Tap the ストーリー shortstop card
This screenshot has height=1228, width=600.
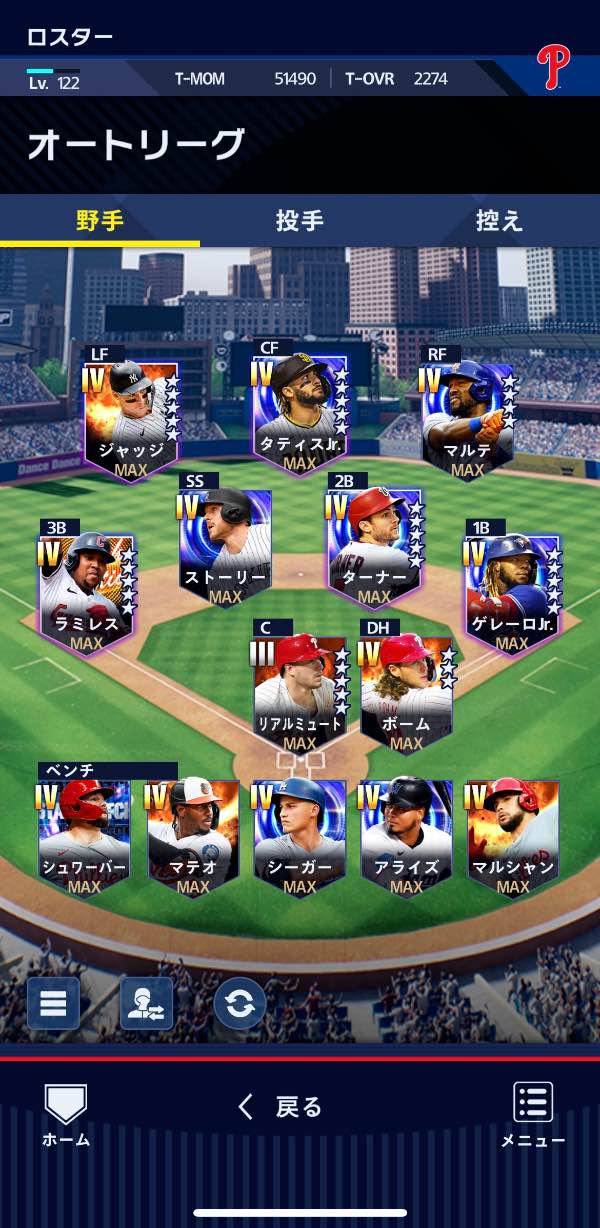point(225,547)
